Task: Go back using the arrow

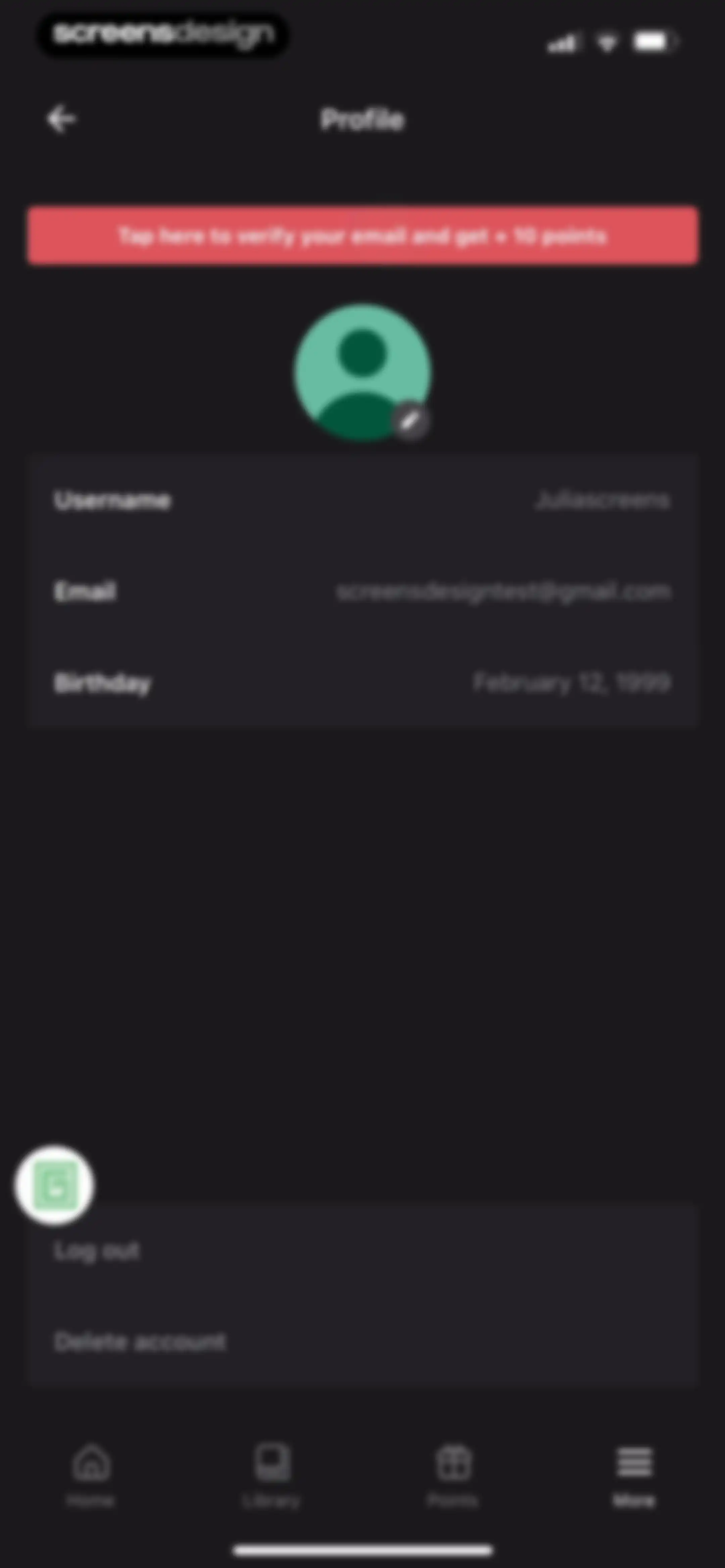Action: 62,119
